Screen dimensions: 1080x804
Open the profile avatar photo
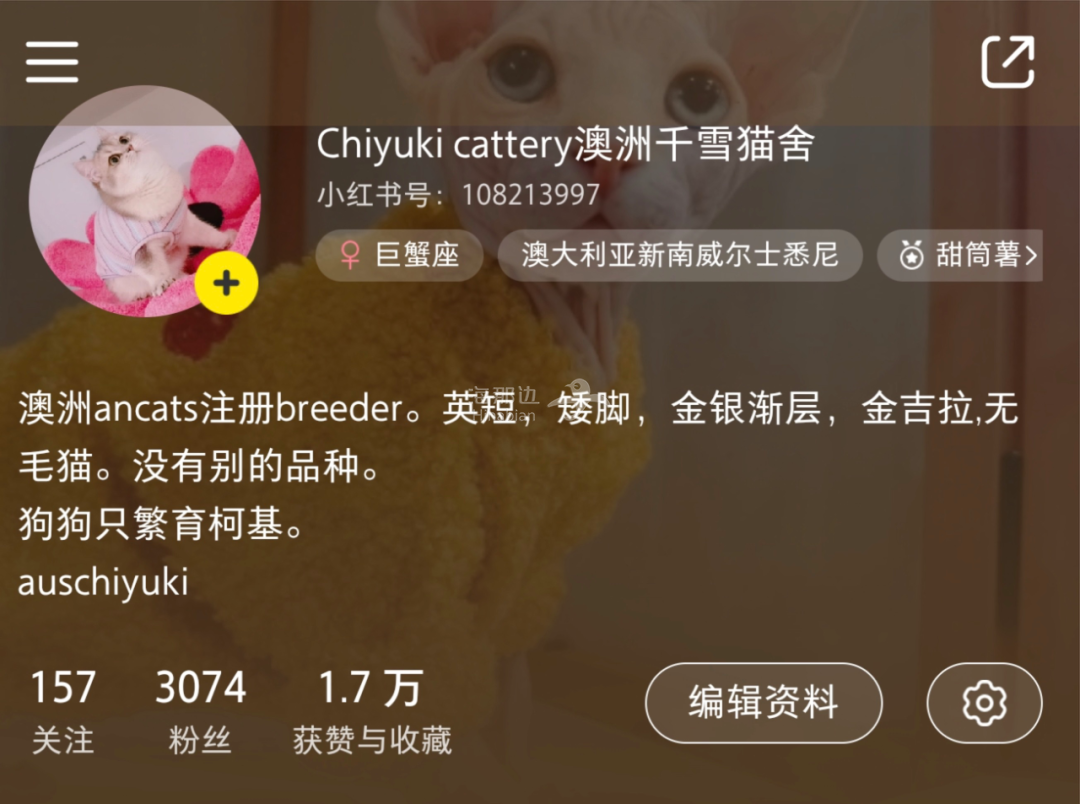[x=135, y=200]
